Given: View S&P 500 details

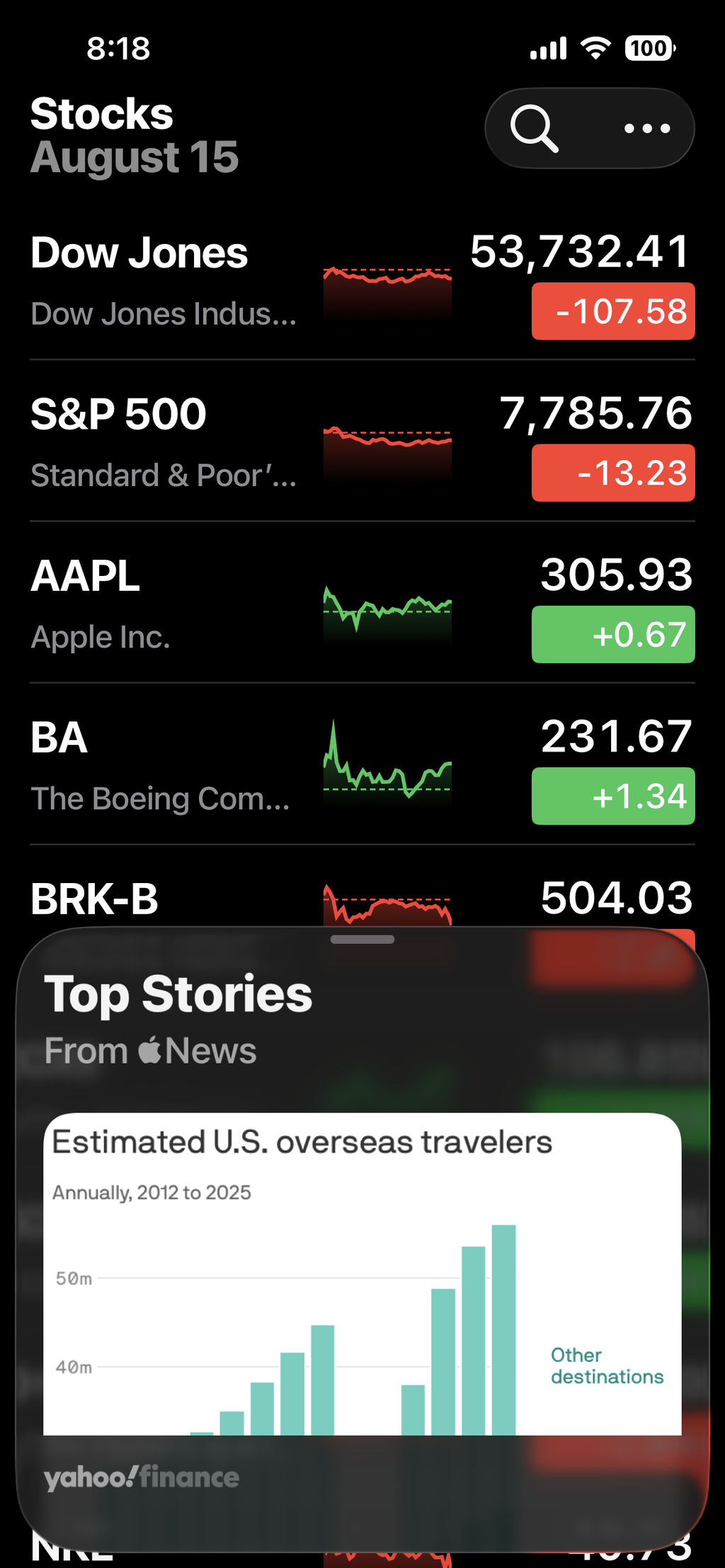Looking at the screenshot, I should coord(362,442).
